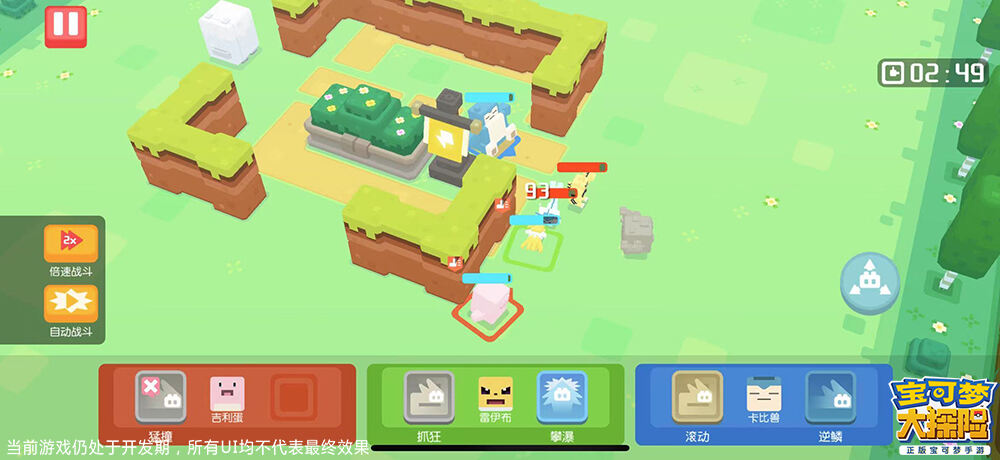Viewport: 1000px width, 460px height.
Task: Select the 吉利蛋 portrait
Action: tap(228, 395)
